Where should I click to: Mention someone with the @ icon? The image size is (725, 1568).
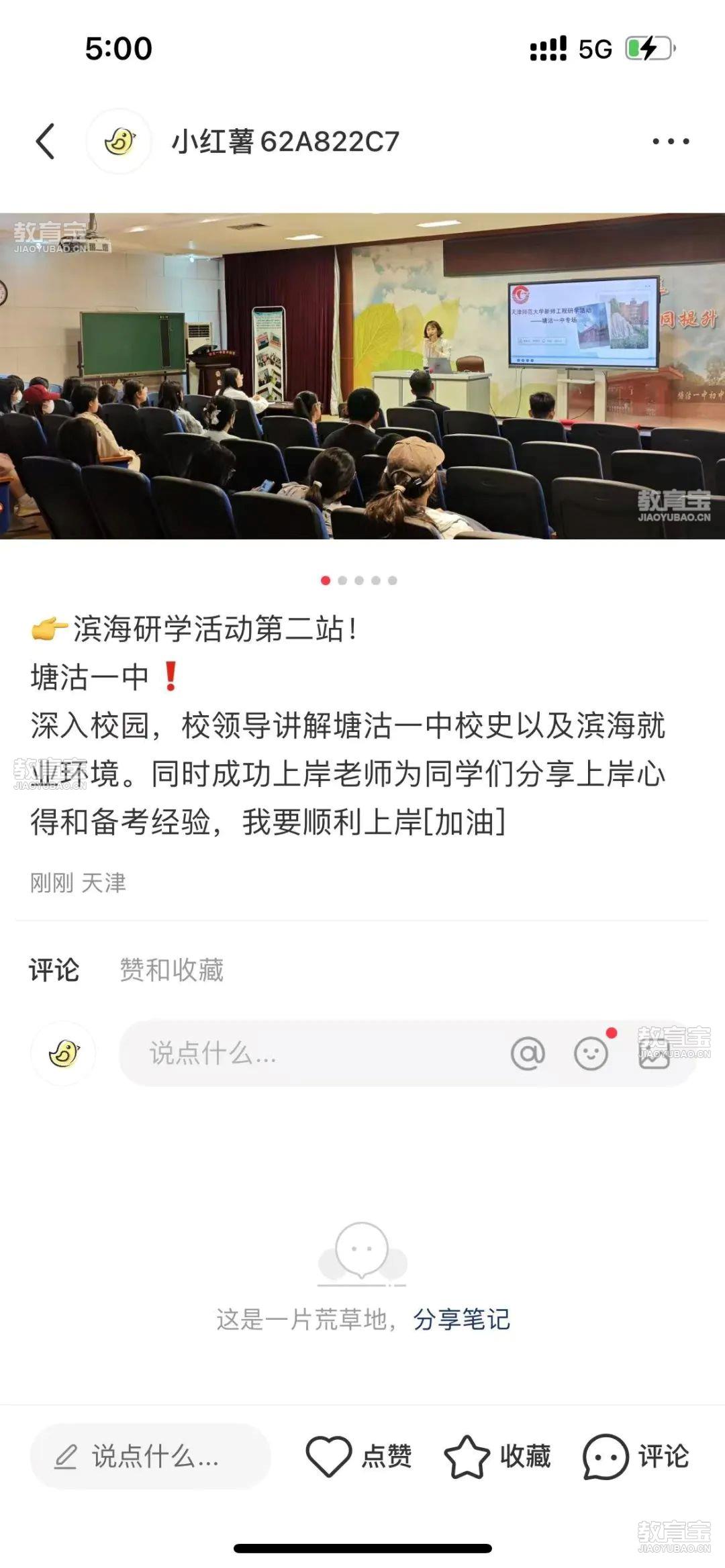[x=528, y=1053]
